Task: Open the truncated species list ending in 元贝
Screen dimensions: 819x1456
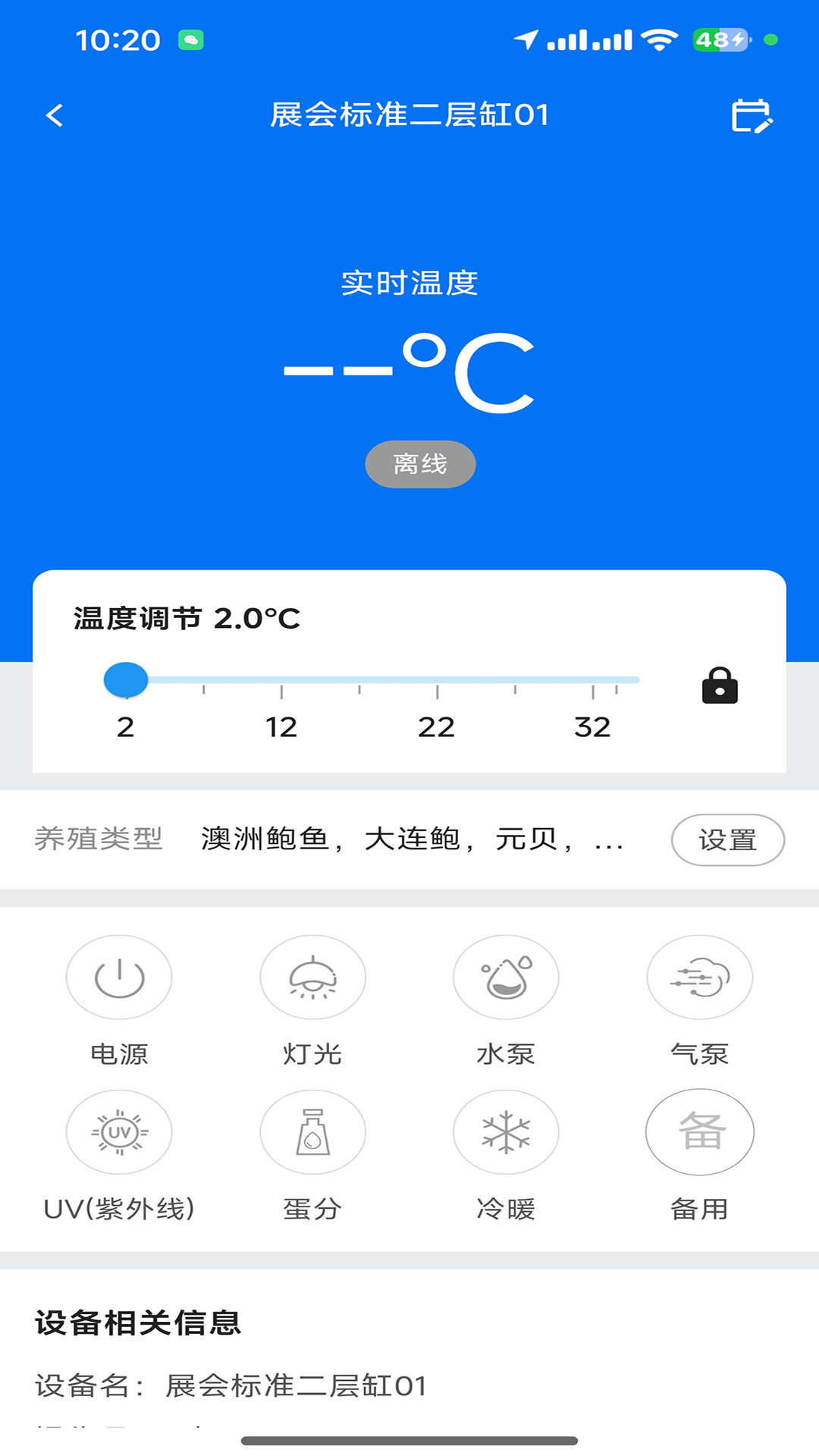Action: click(x=409, y=839)
